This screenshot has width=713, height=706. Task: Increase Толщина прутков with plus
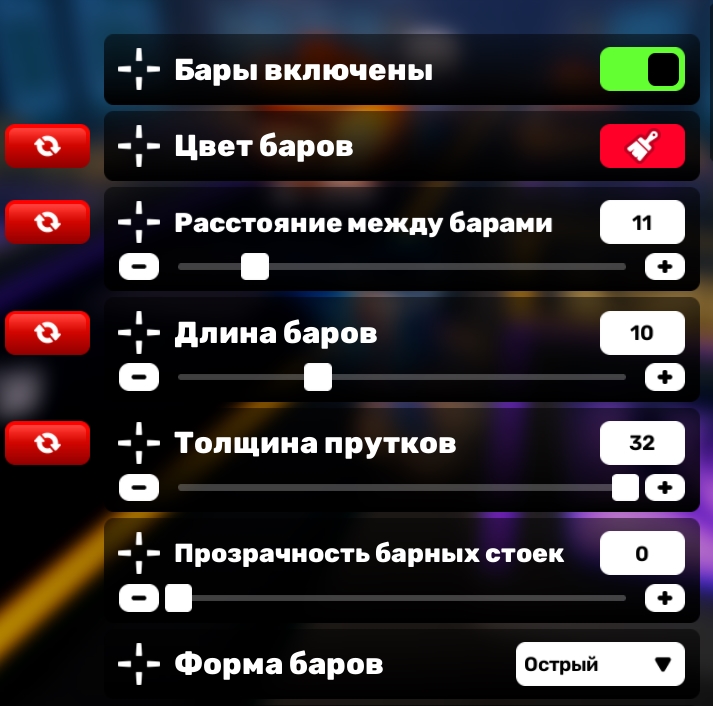664,487
